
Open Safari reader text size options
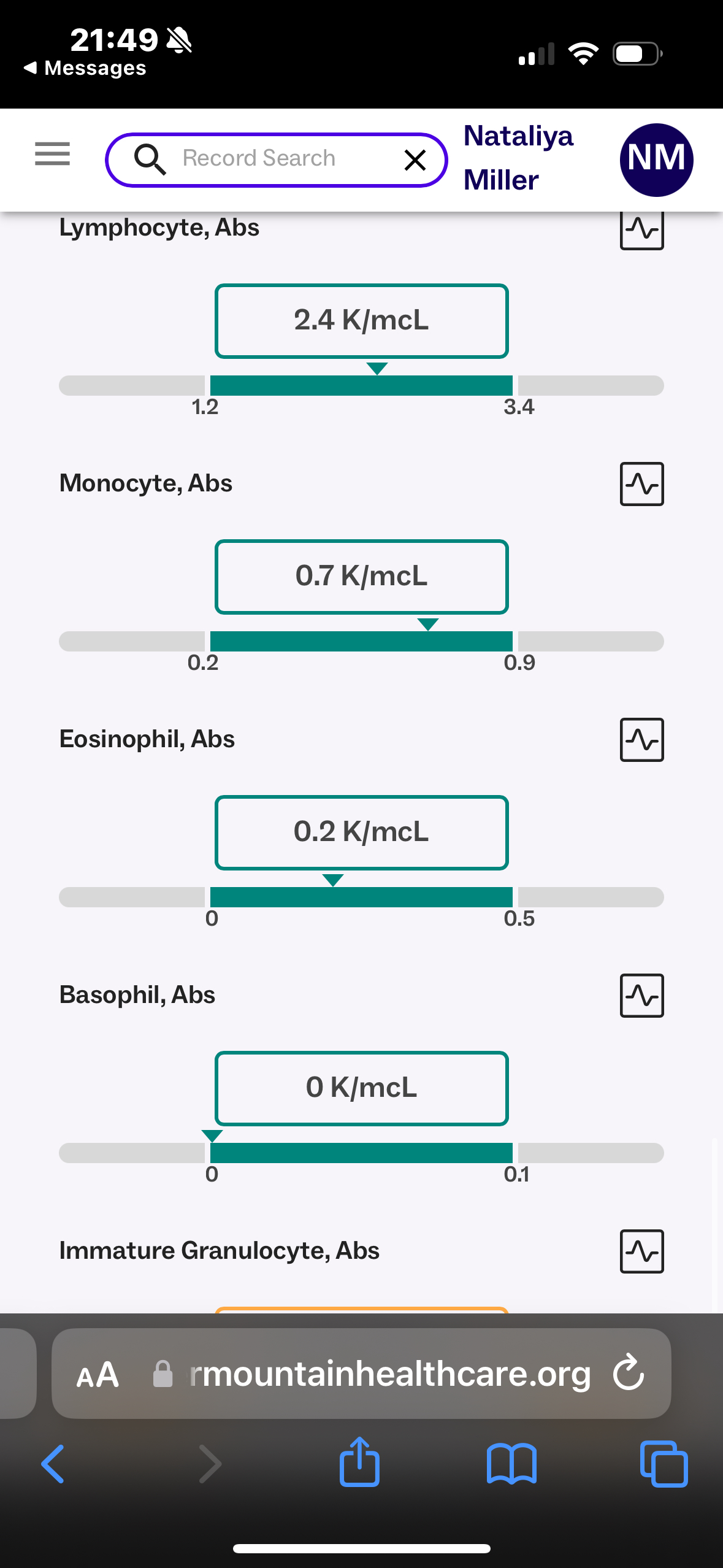pyautogui.click(x=98, y=1374)
